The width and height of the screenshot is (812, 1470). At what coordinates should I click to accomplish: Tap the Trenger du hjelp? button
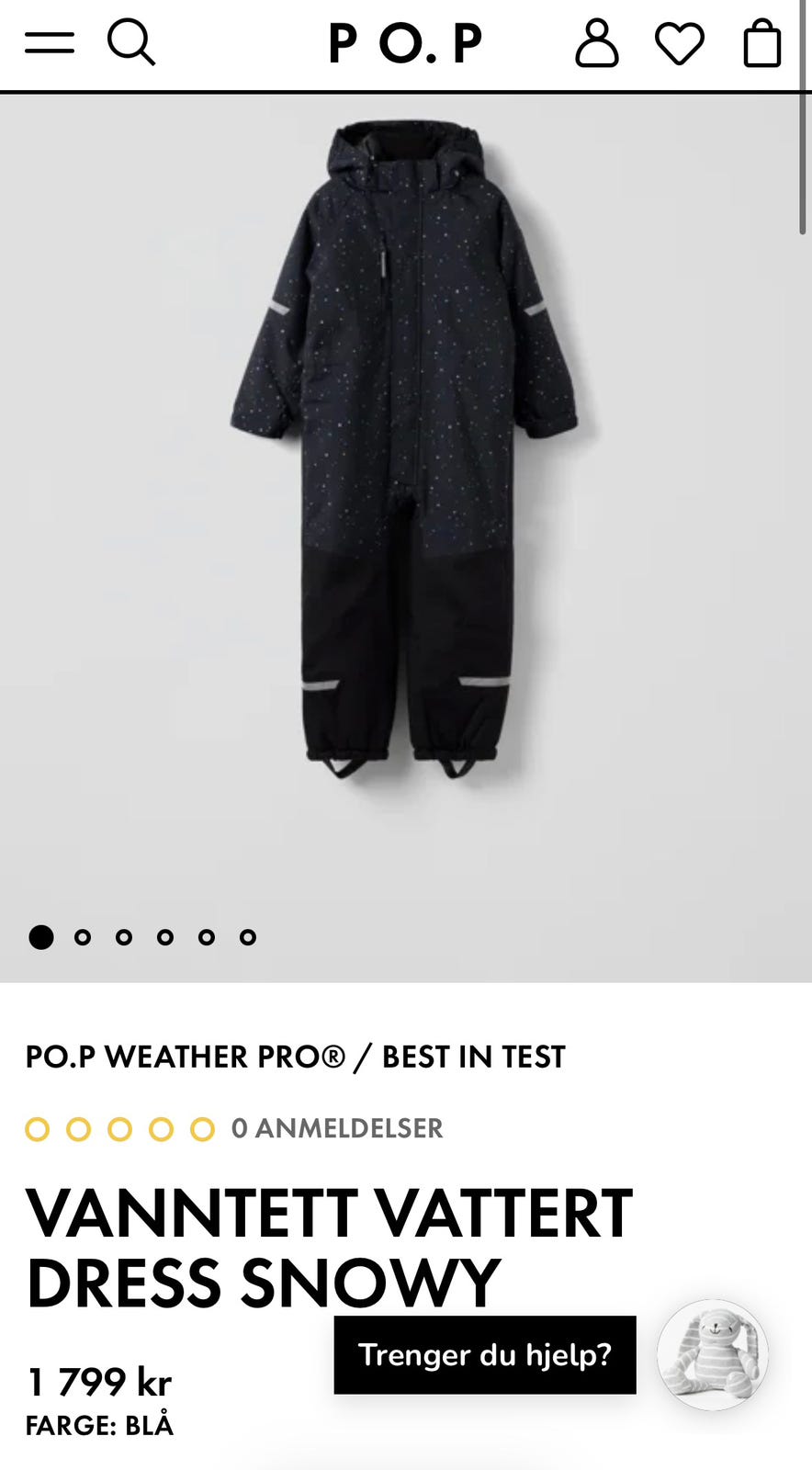485,1355
